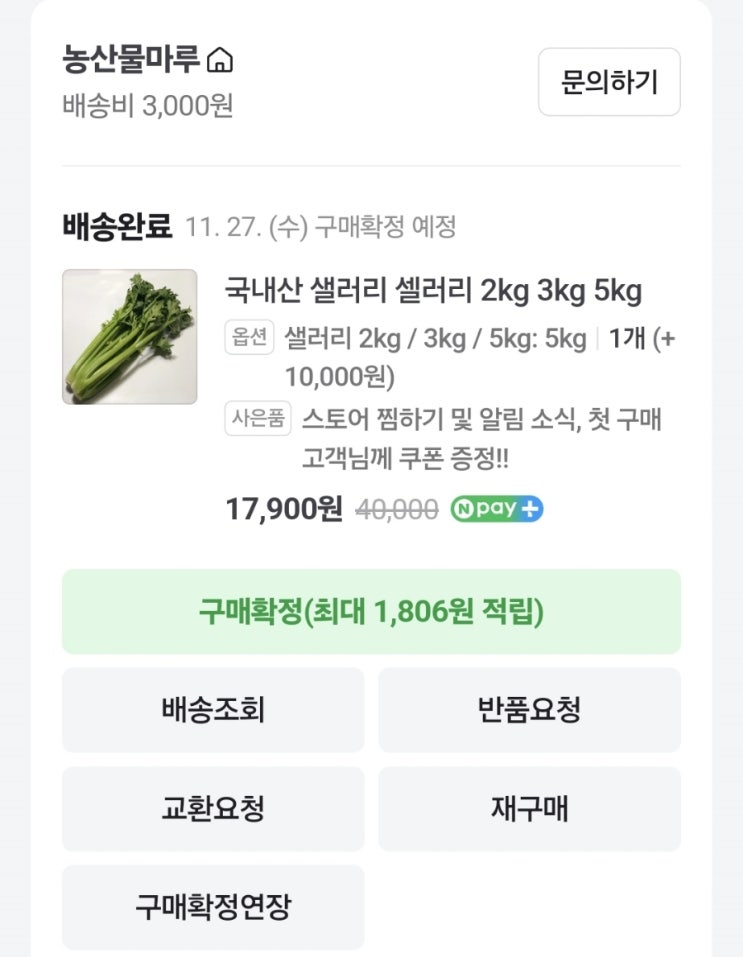This screenshot has width=743, height=957.
Task: Extend purchase confirmation with 구매확정연장
Action: 213,907
